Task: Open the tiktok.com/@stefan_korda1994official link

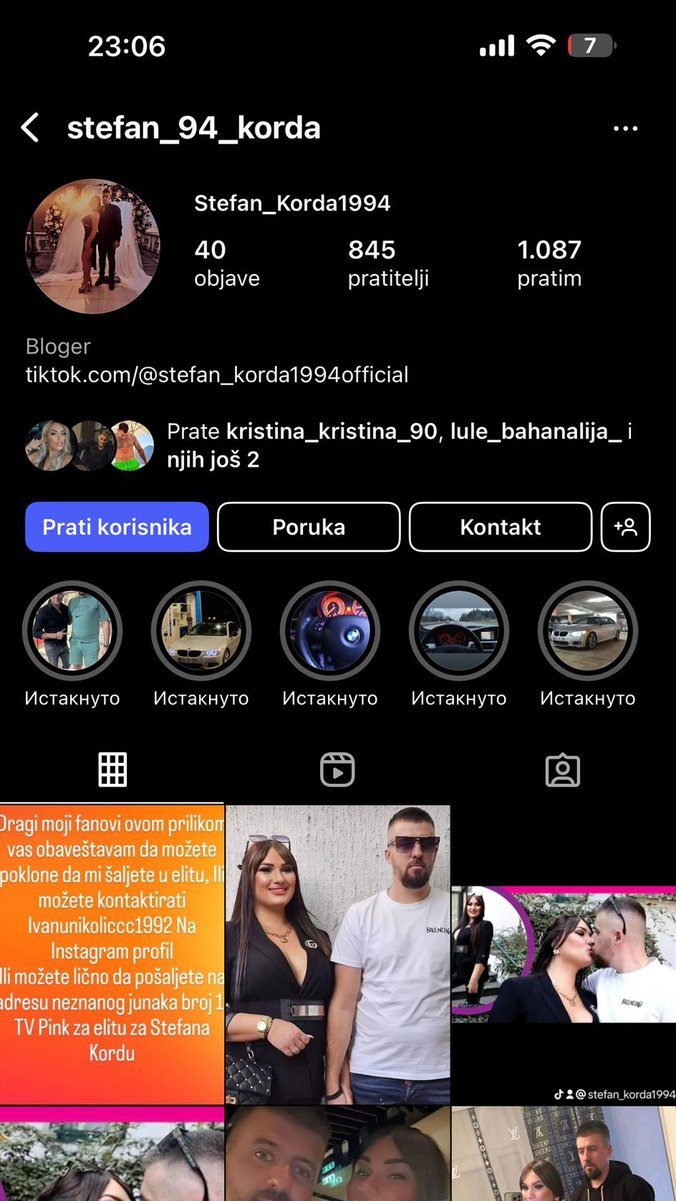Action: click(x=217, y=375)
